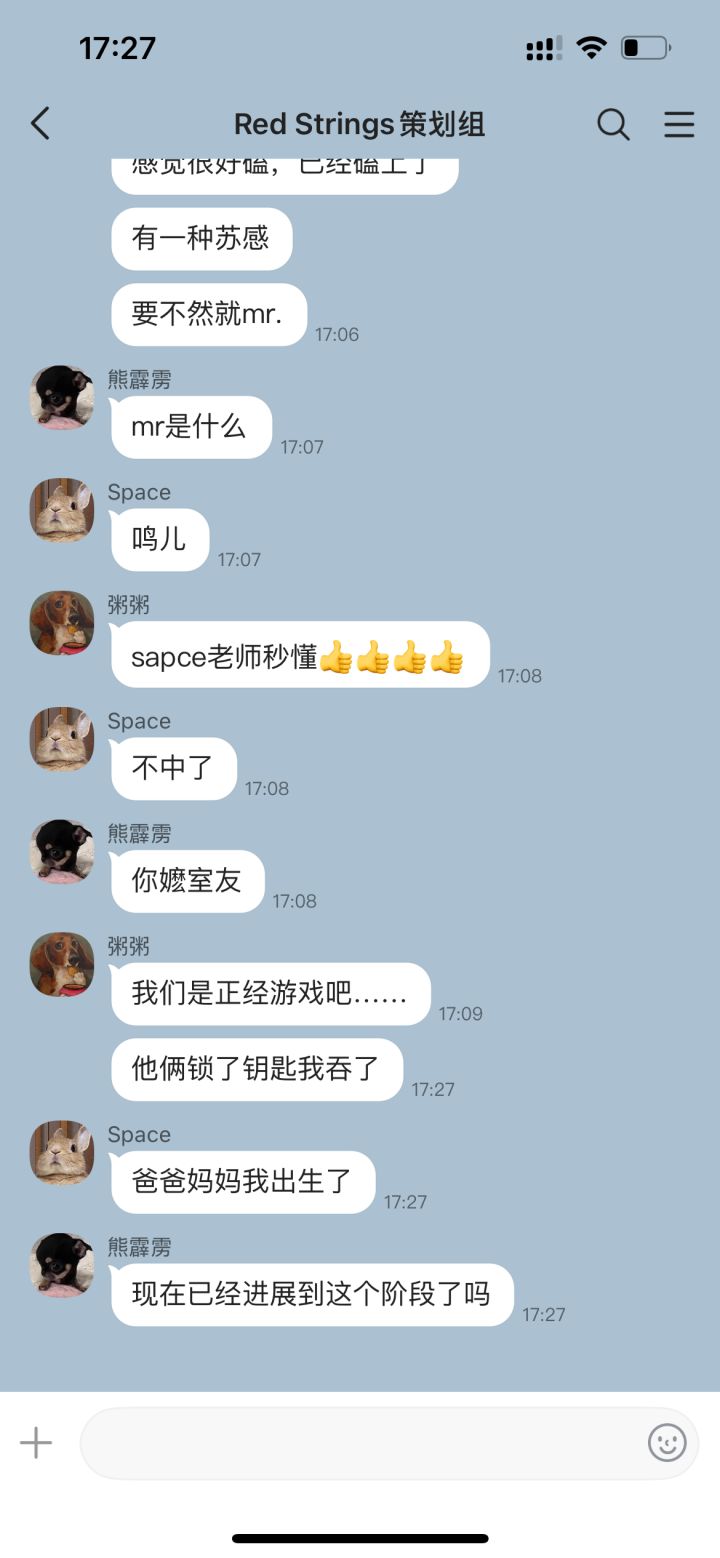Select the message bubble saying 爸爸妈妈我出生了
This screenshot has width=720, height=1558.
coord(242,1181)
